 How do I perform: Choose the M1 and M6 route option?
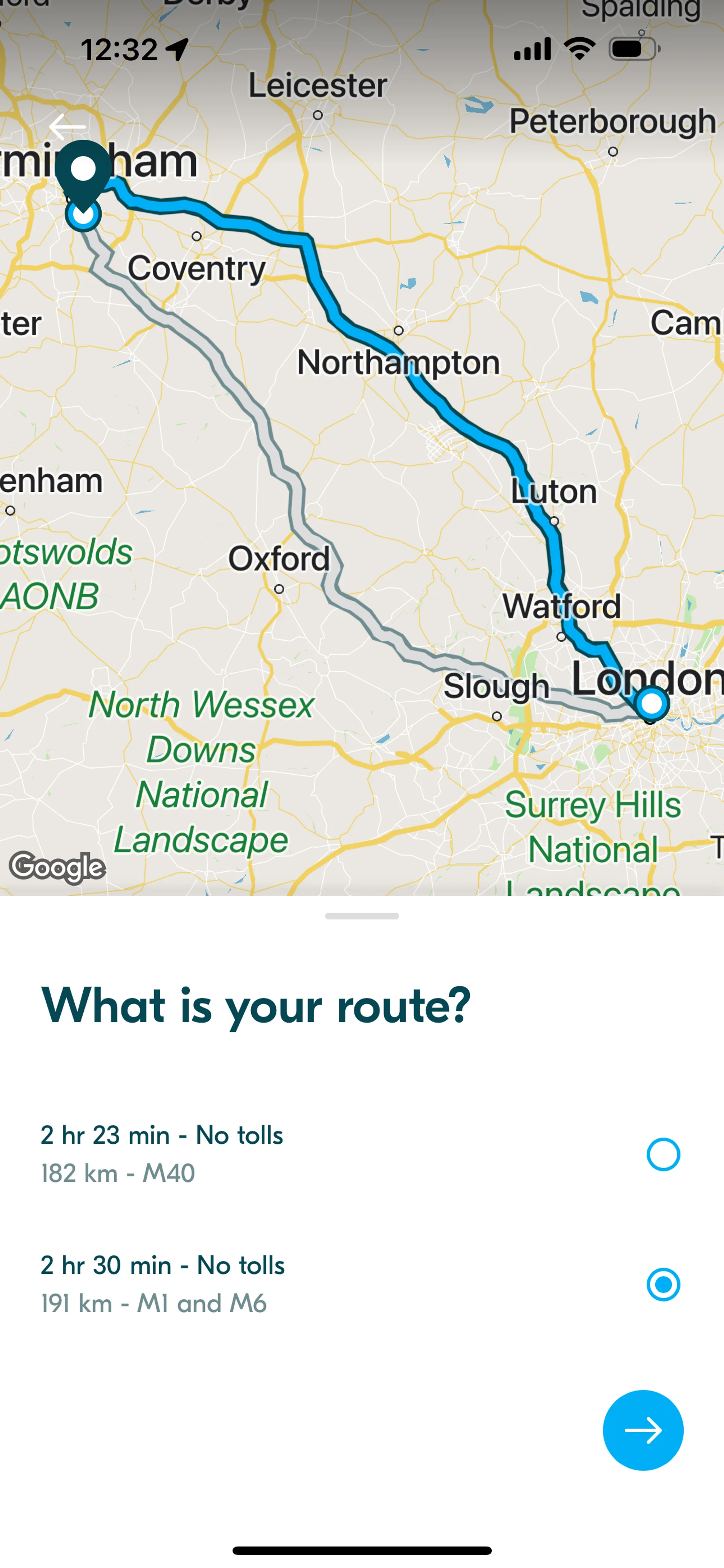pyautogui.click(x=663, y=1284)
